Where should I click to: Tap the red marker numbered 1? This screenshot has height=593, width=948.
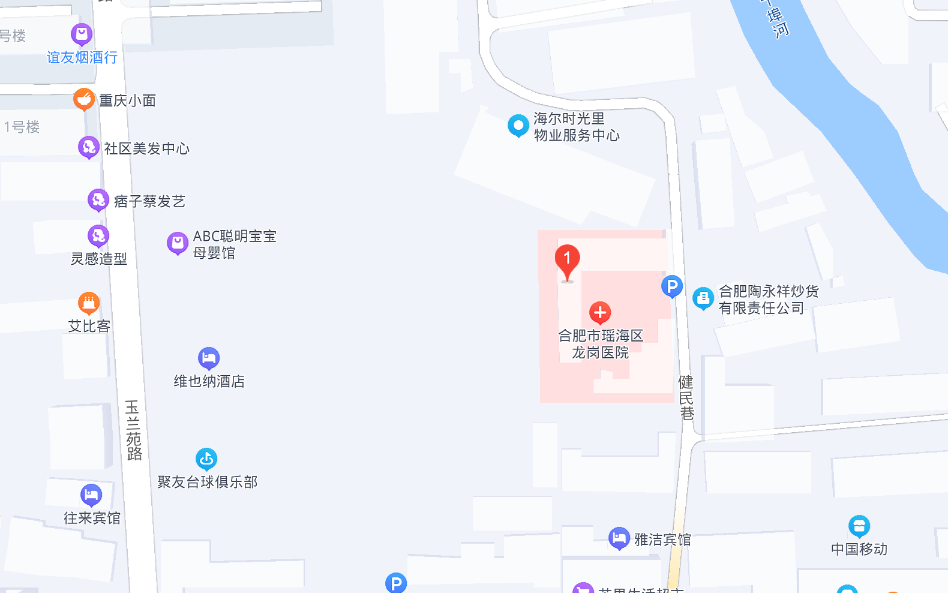567,262
